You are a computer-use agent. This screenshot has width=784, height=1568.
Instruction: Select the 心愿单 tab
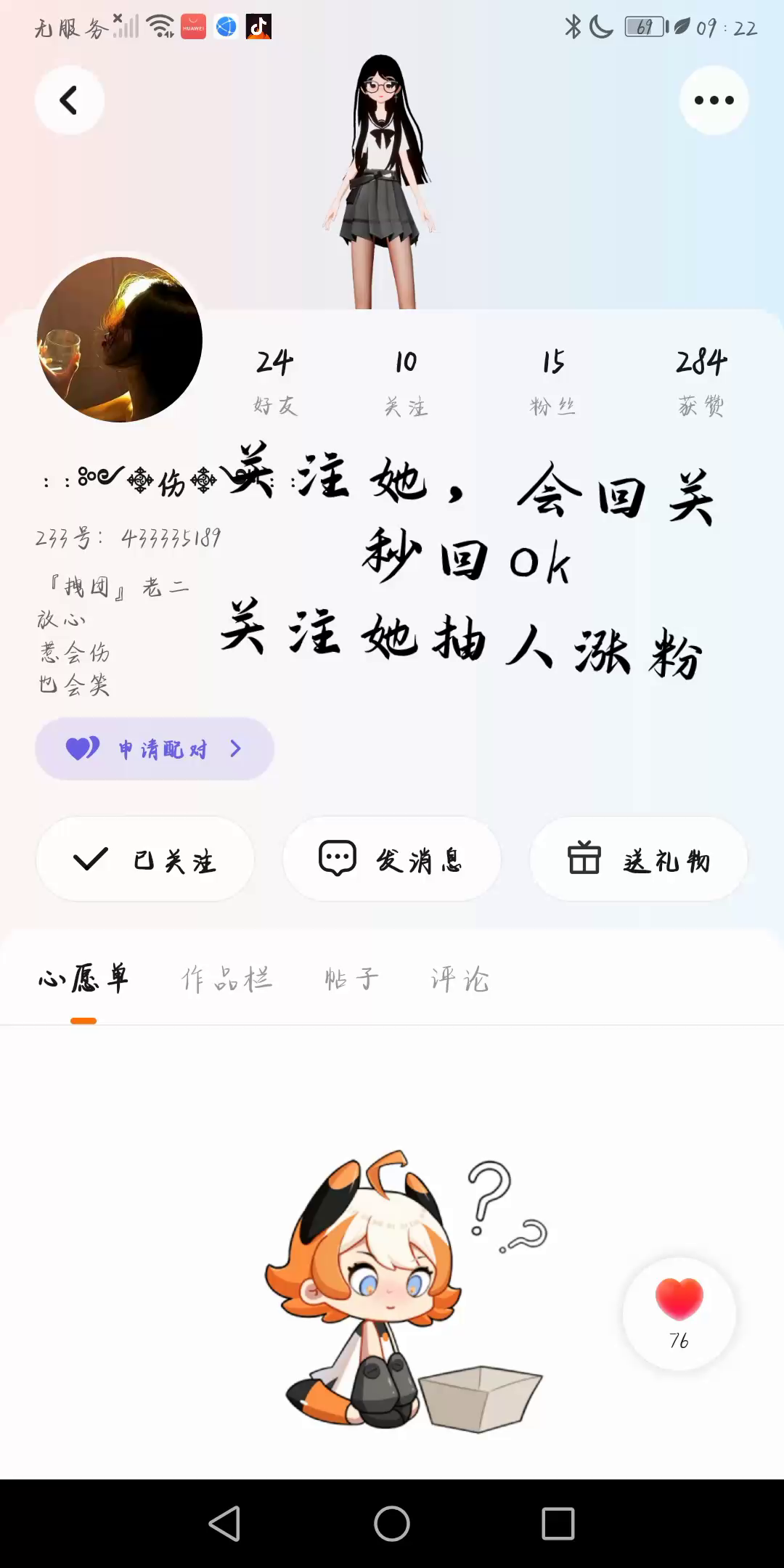(x=83, y=979)
